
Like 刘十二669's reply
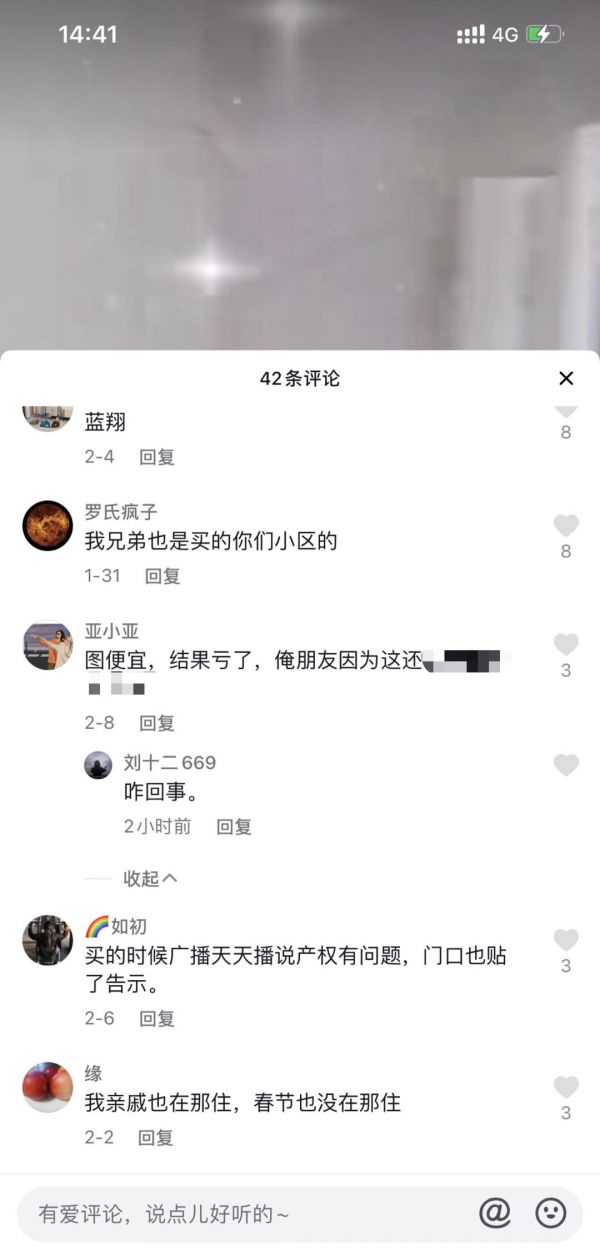pyautogui.click(x=566, y=766)
